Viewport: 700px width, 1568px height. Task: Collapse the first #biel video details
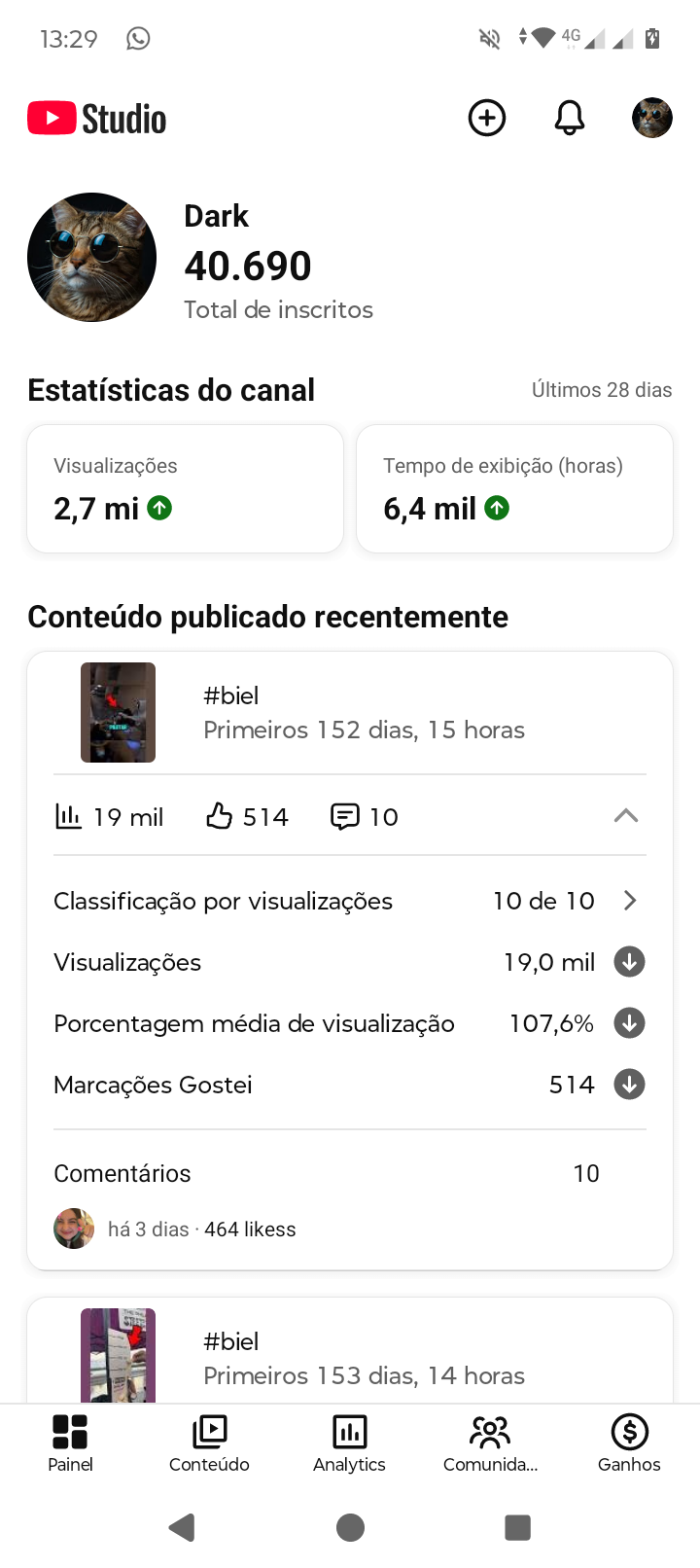(x=626, y=816)
